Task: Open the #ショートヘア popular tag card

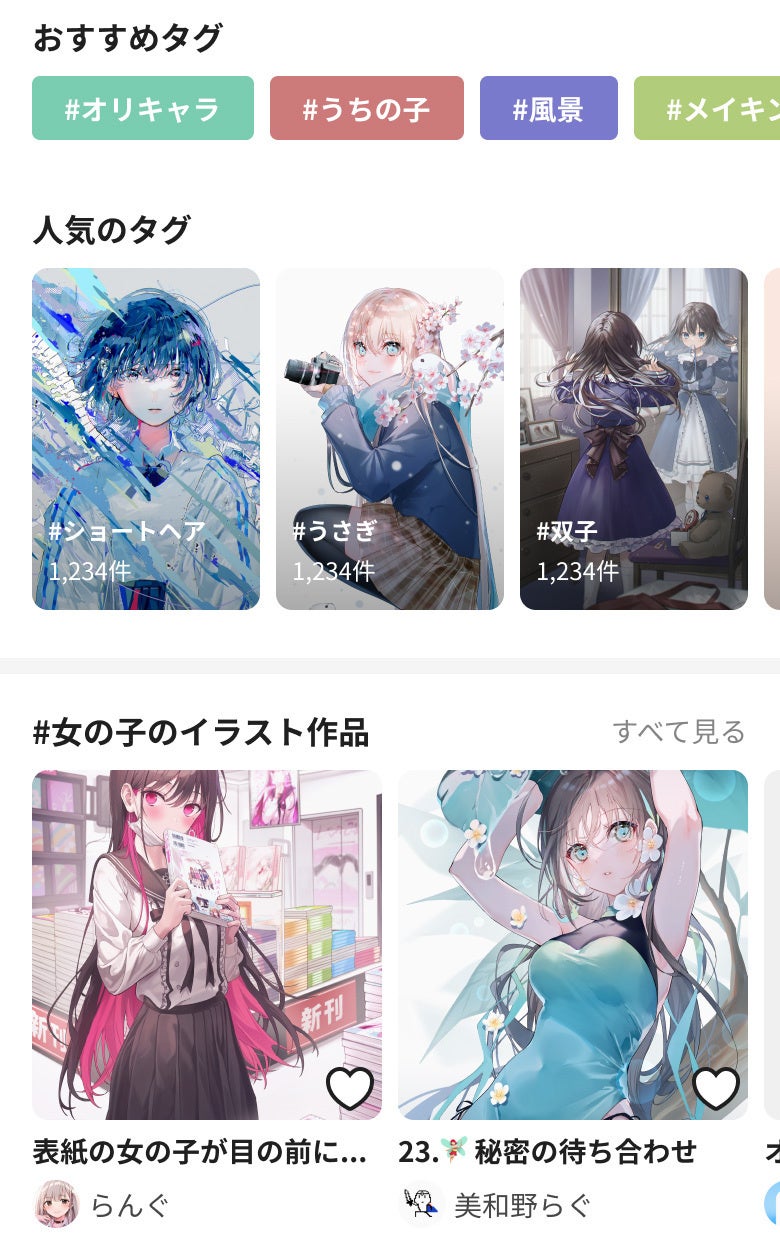Action: tap(146, 439)
